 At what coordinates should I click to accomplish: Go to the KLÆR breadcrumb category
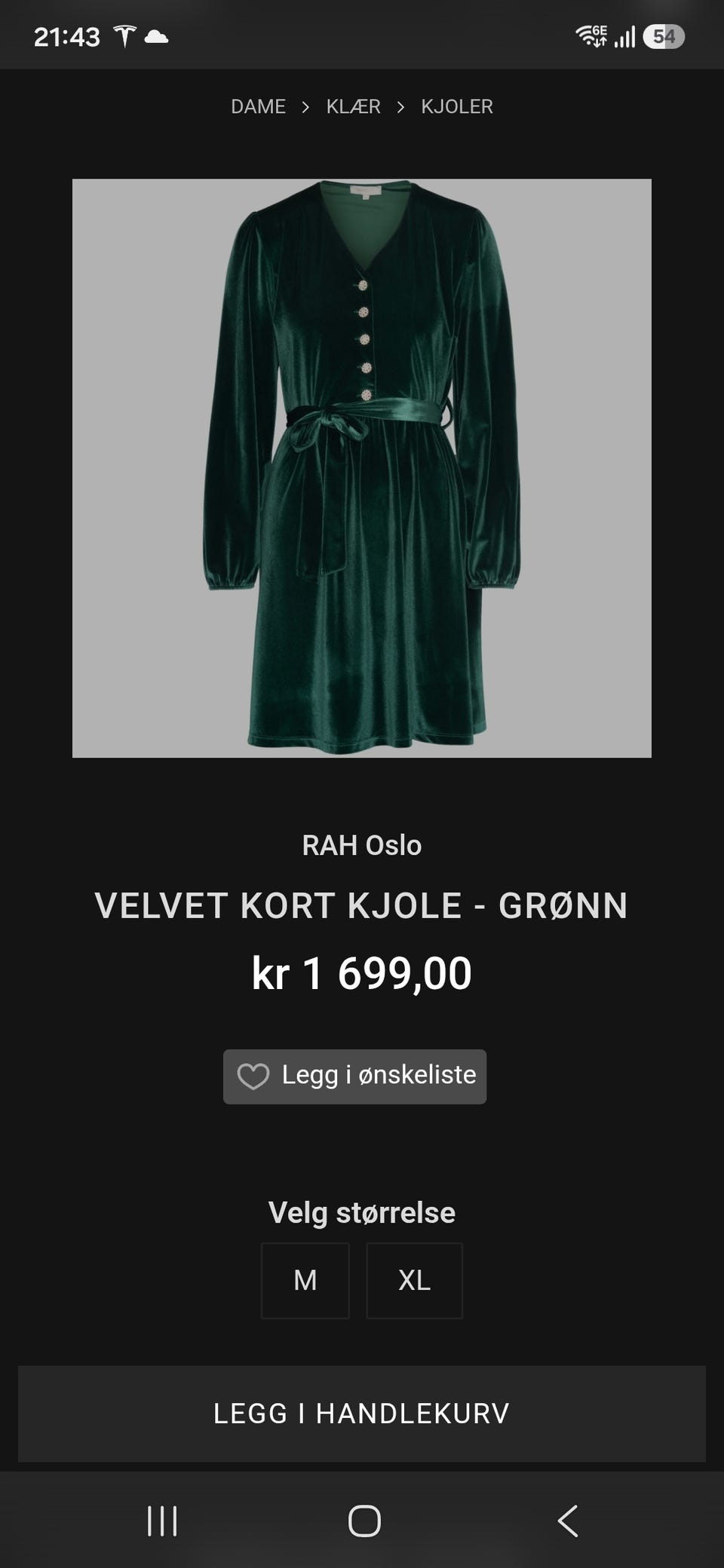tap(353, 106)
